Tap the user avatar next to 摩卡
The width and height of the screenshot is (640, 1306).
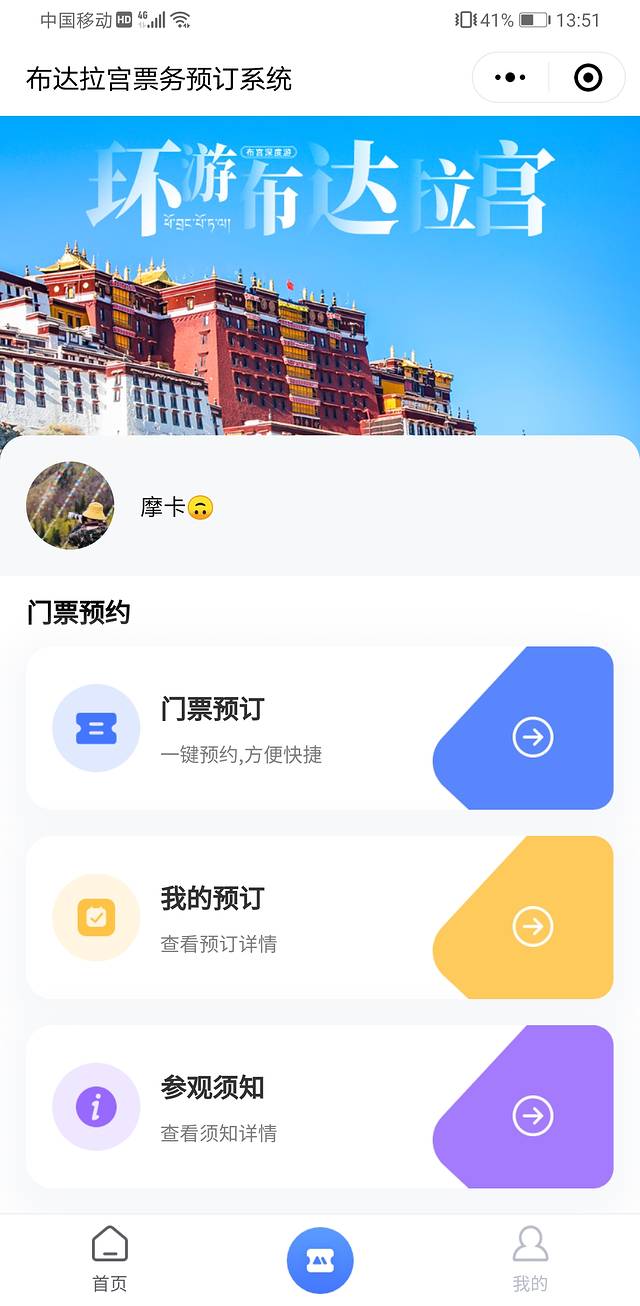click(70, 505)
